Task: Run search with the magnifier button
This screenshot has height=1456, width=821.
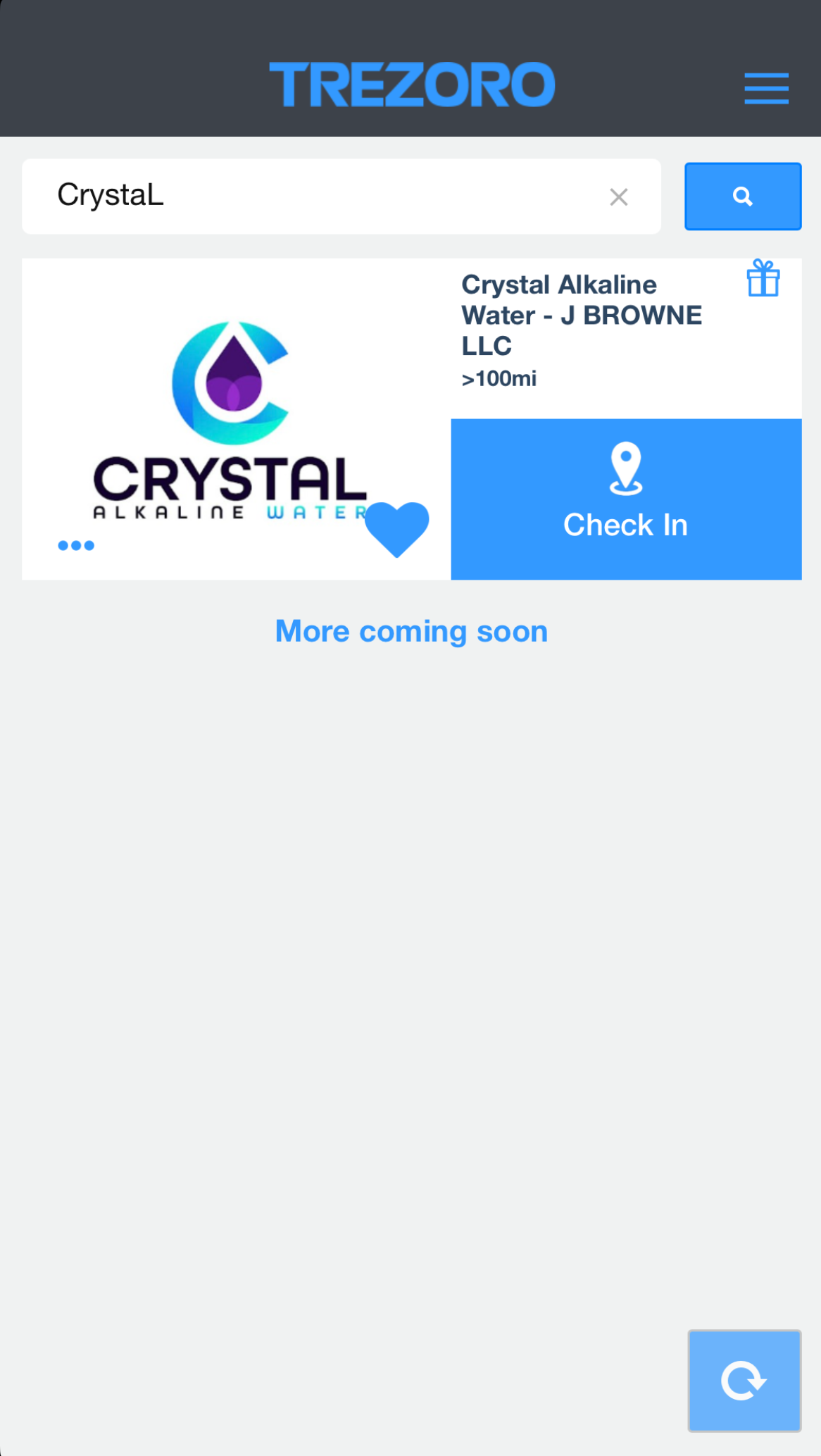Action: [742, 197]
